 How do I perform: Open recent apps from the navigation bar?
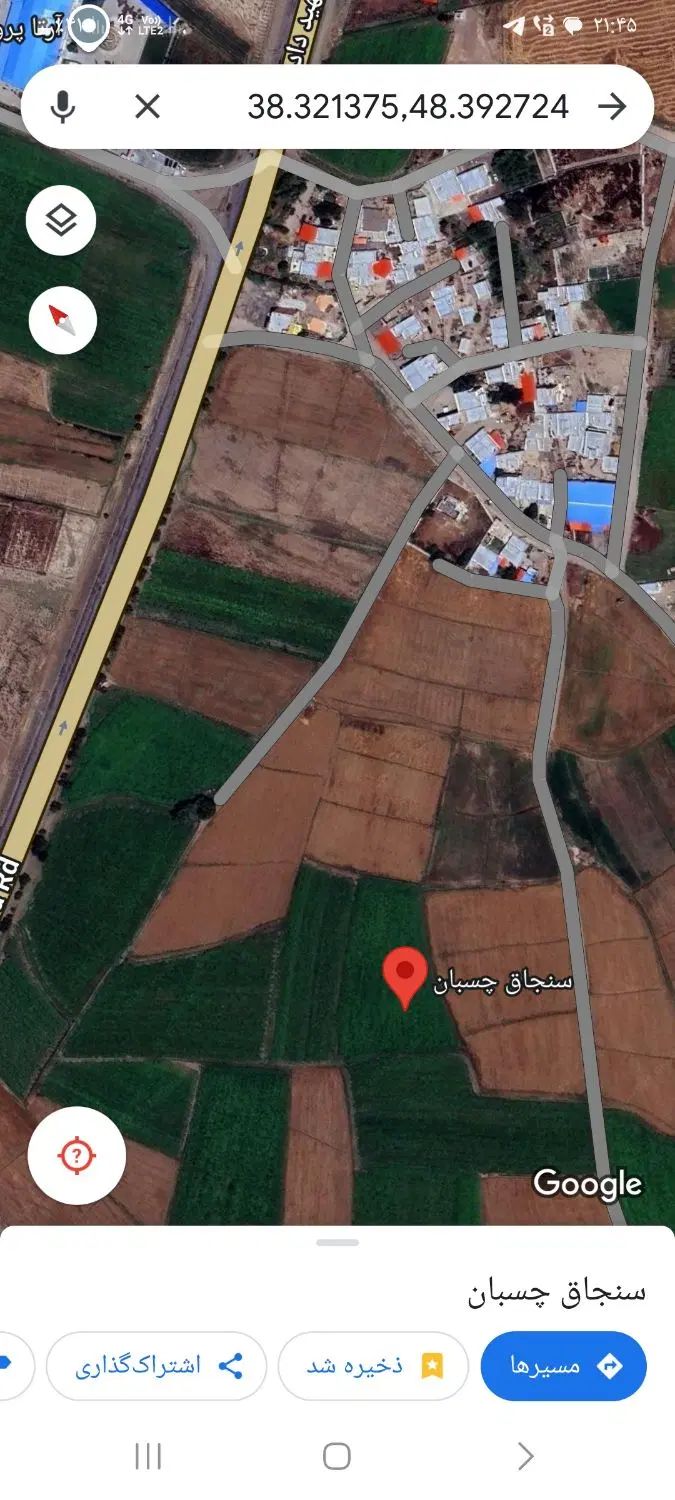148,1456
